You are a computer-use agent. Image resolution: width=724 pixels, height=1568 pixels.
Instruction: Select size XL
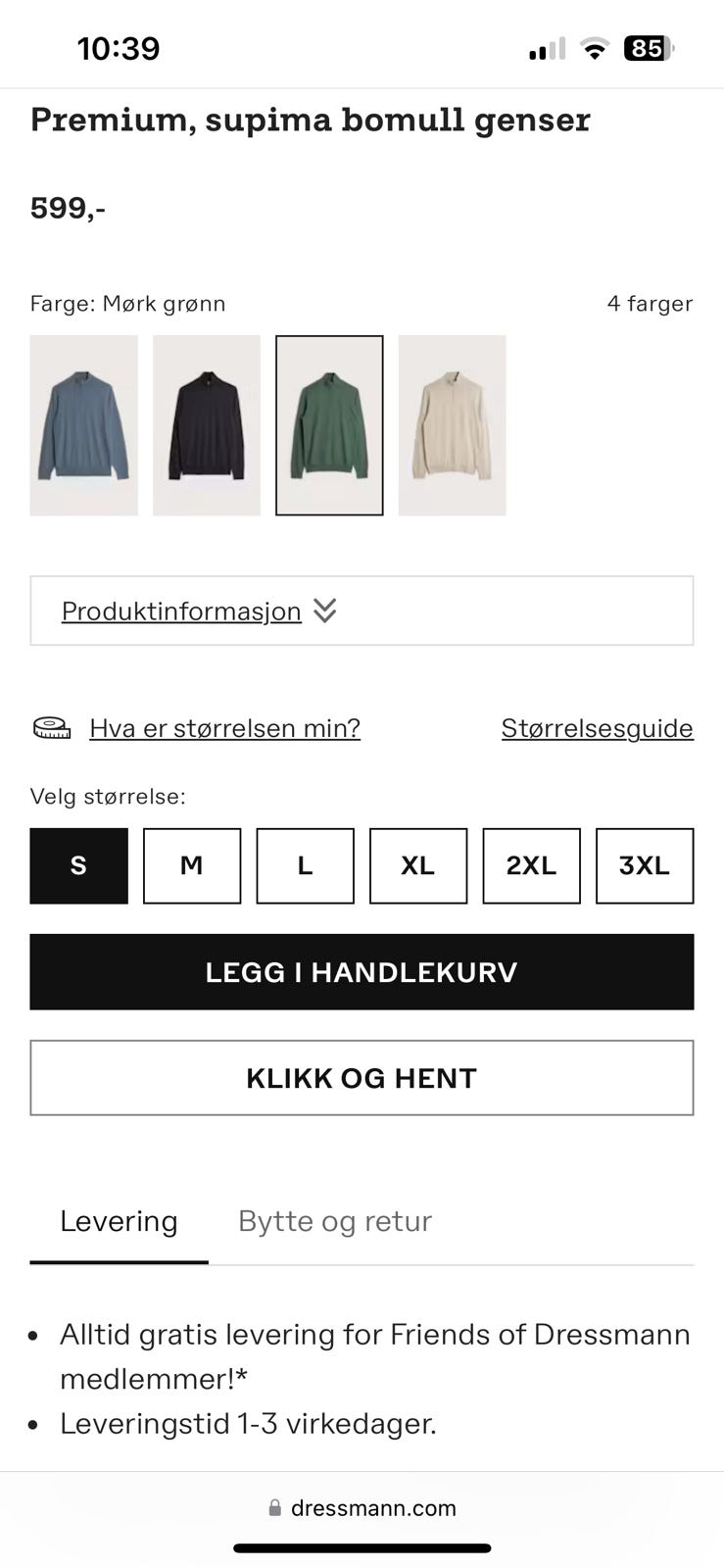(x=417, y=865)
